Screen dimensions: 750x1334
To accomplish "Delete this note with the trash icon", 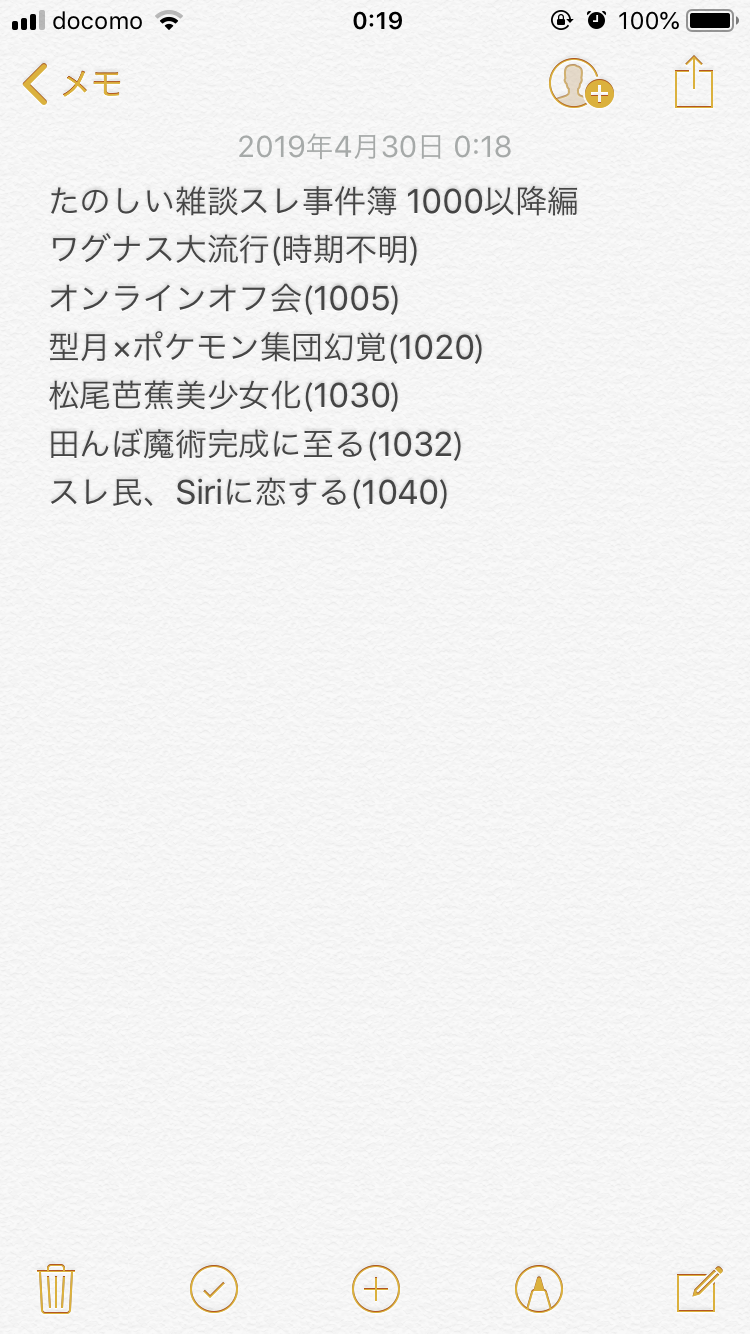I will tap(56, 1288).
